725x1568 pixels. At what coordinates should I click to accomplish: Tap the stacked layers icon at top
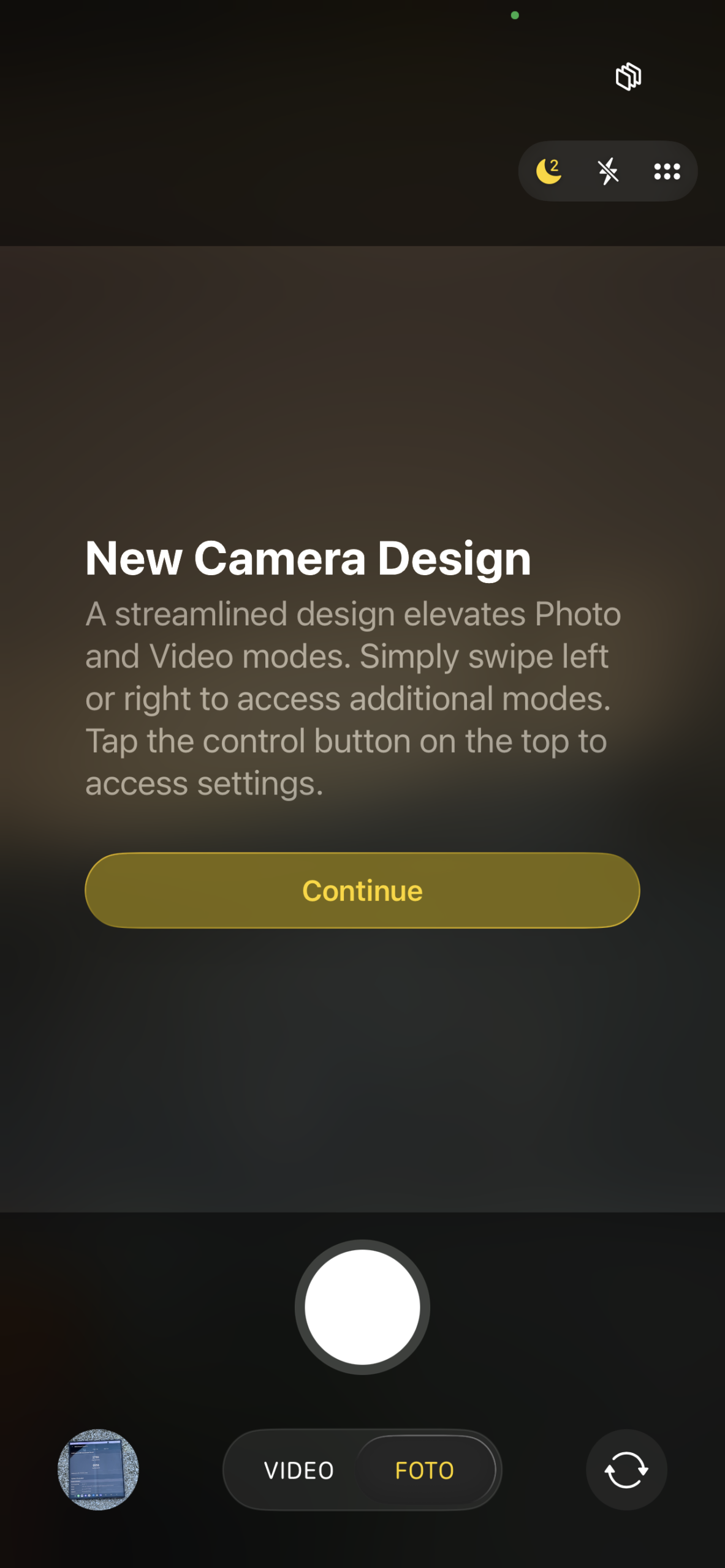click(628, 77)
